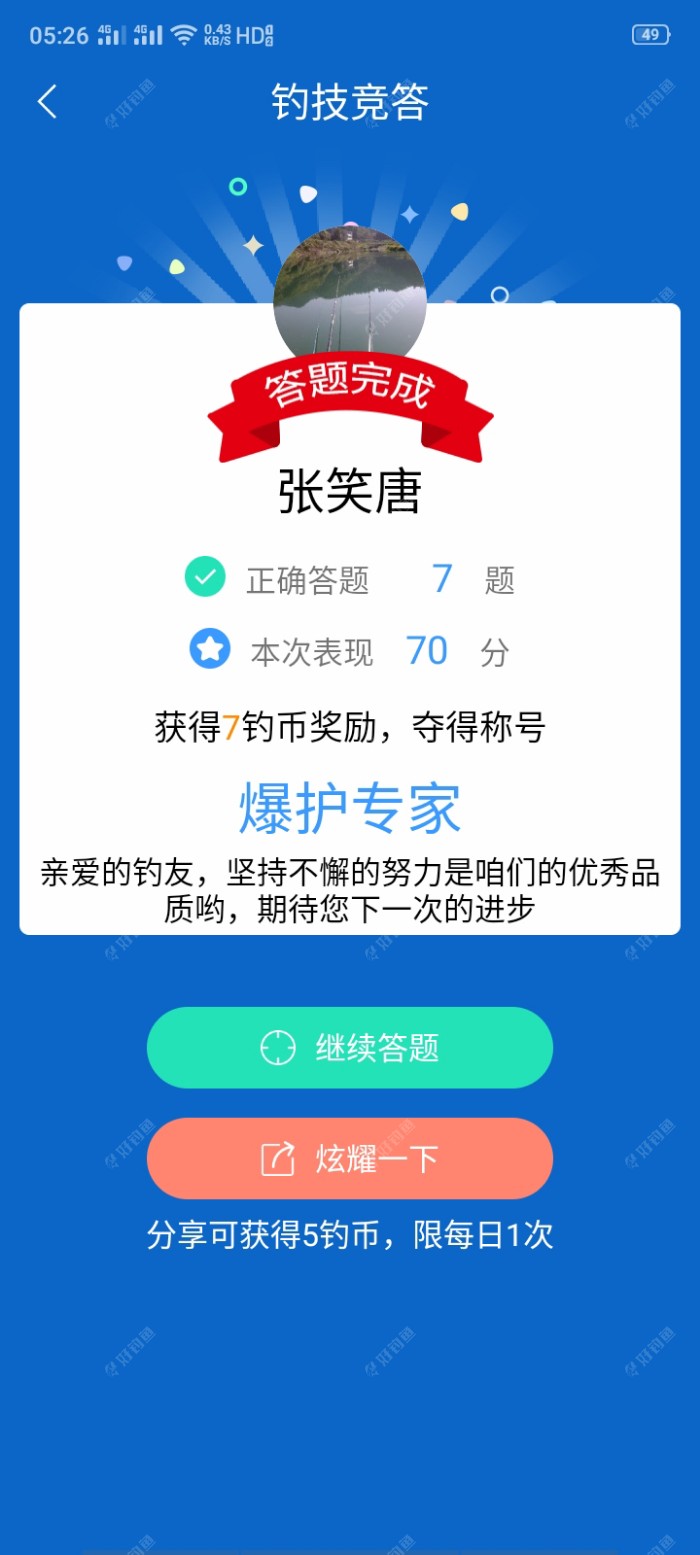The height and width of the screenshot is (1555, 700).
Task: Share the result with 炫耀一下
Action: pyautogui.click(x=350, y=1158)
